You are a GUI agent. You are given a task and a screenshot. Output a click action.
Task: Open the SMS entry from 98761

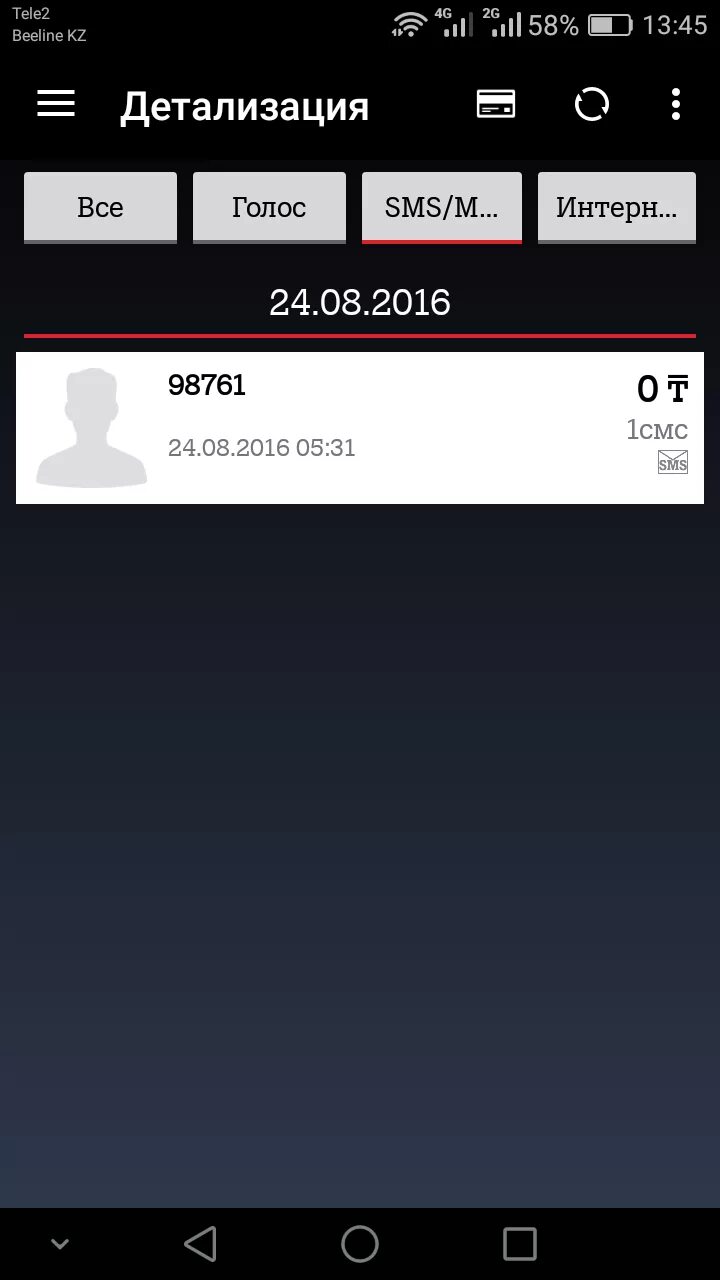coord(360,428)
